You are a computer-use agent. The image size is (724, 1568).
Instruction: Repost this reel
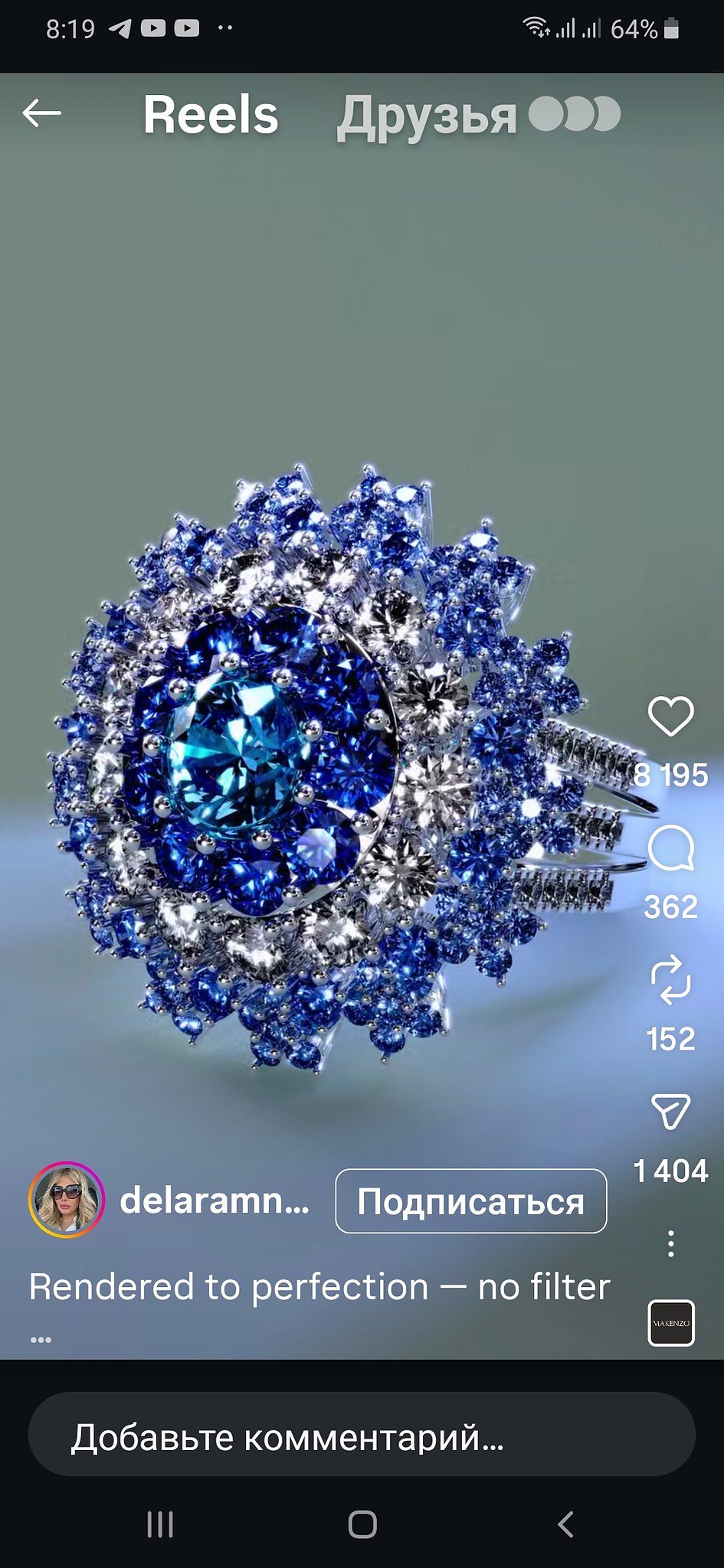670,979
